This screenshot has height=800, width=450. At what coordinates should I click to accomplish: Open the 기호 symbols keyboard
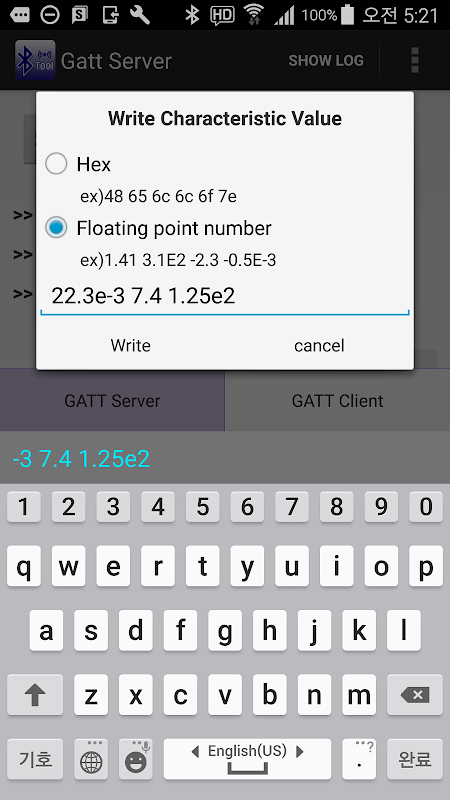coord(35,759)
